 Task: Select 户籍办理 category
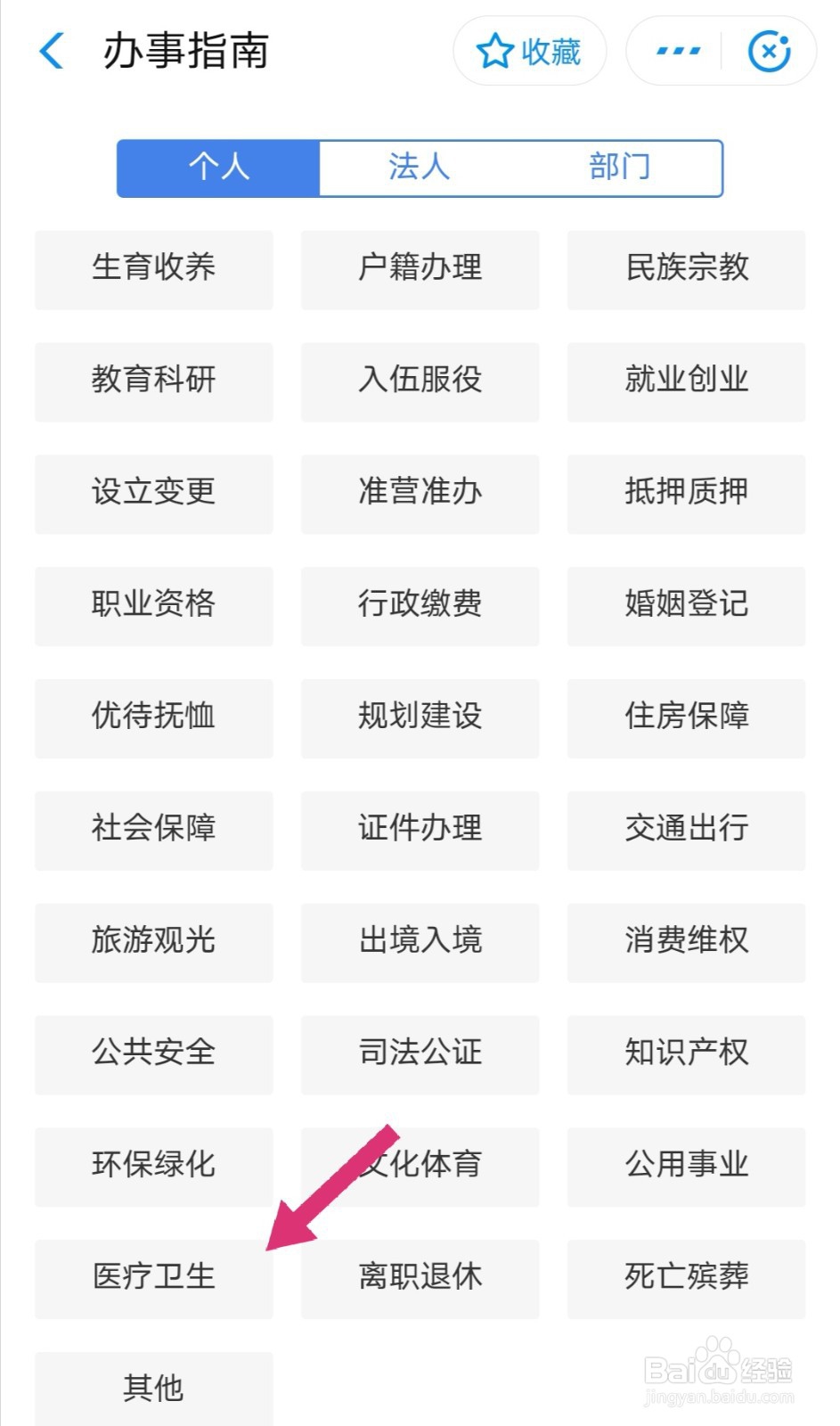pos(420,269)
